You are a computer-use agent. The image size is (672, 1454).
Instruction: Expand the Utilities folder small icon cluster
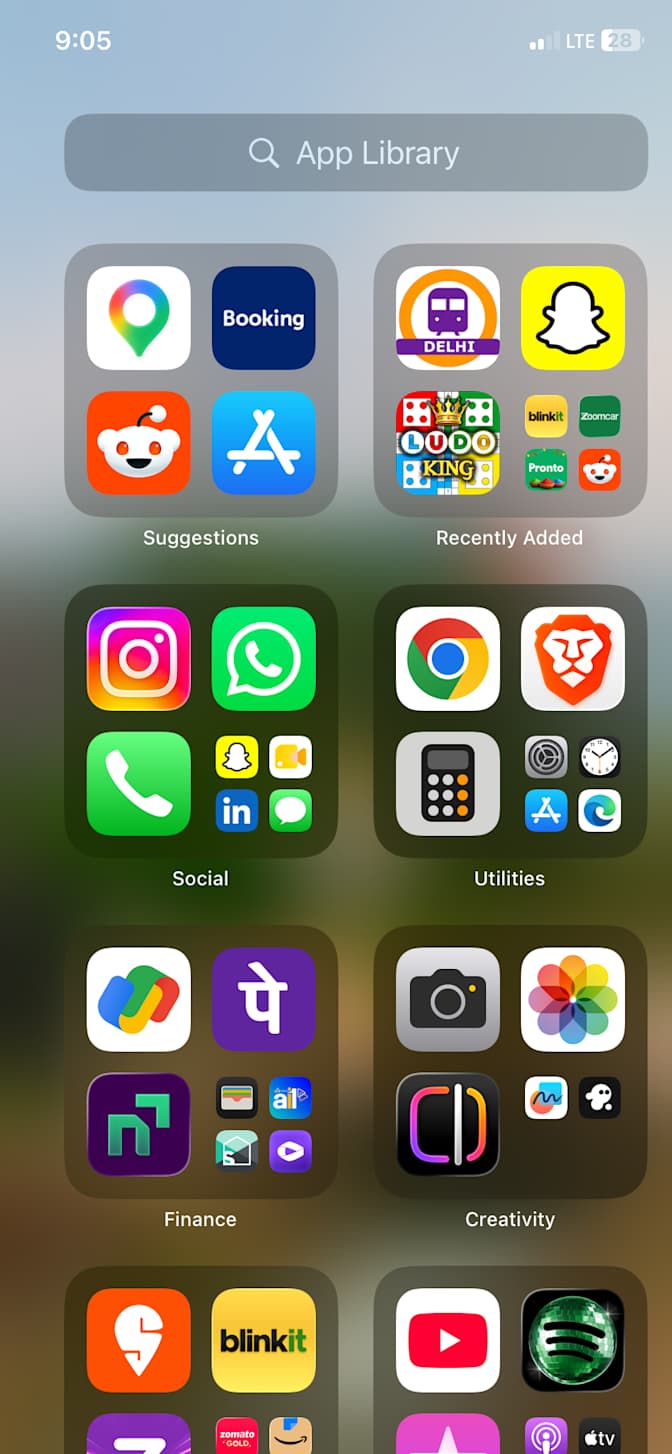573,784
